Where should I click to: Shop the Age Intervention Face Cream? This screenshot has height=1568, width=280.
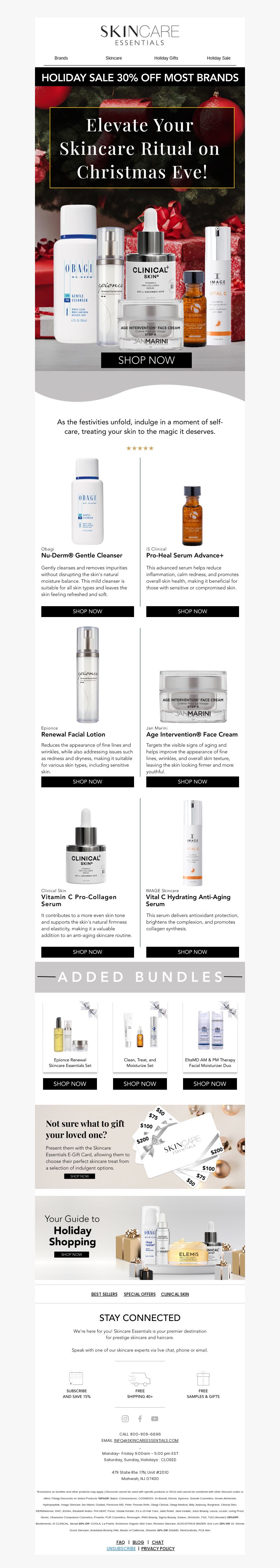tap(192, 782)
